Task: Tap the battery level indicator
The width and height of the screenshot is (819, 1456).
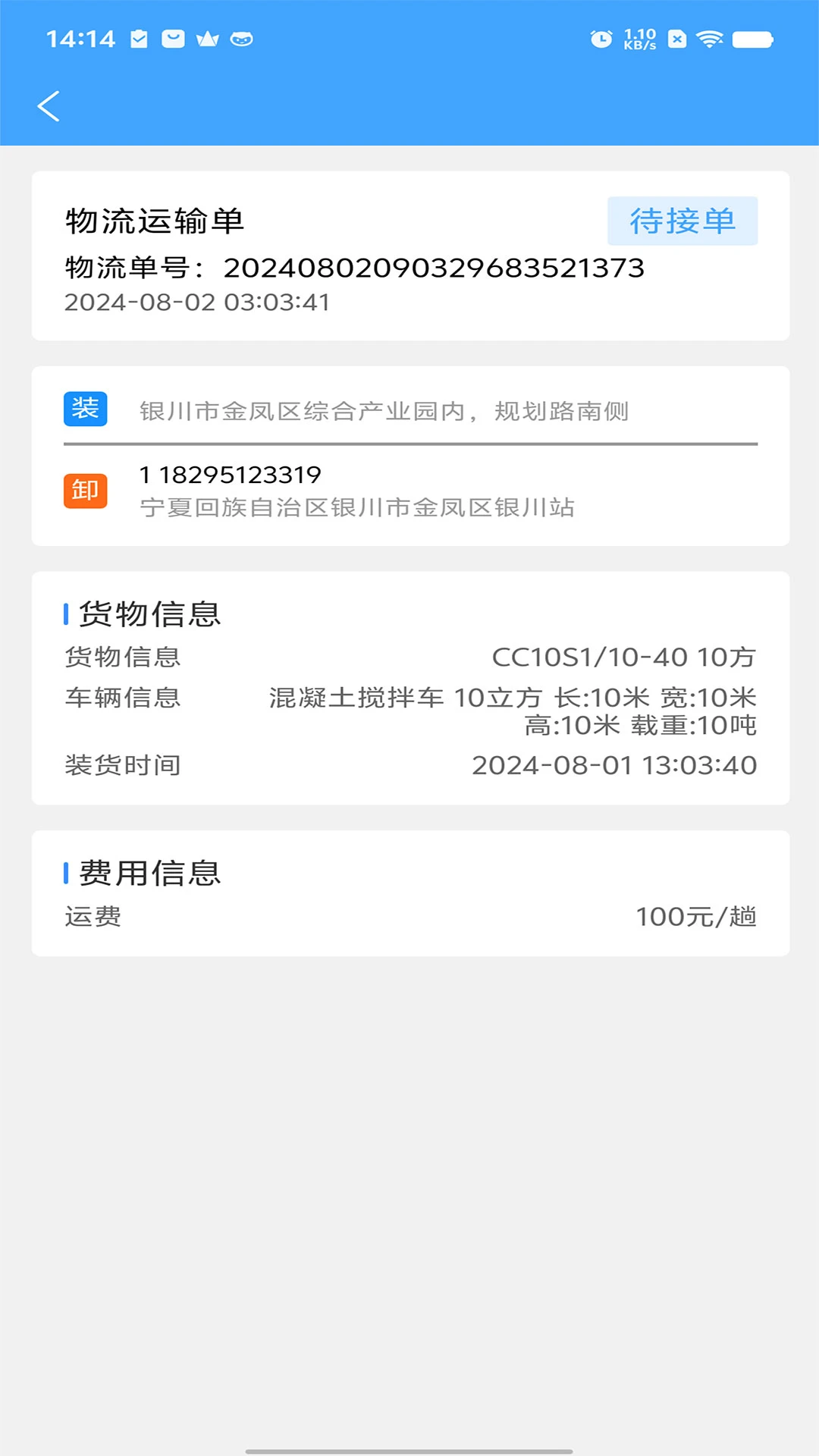Action: click(x=752, y=39)
